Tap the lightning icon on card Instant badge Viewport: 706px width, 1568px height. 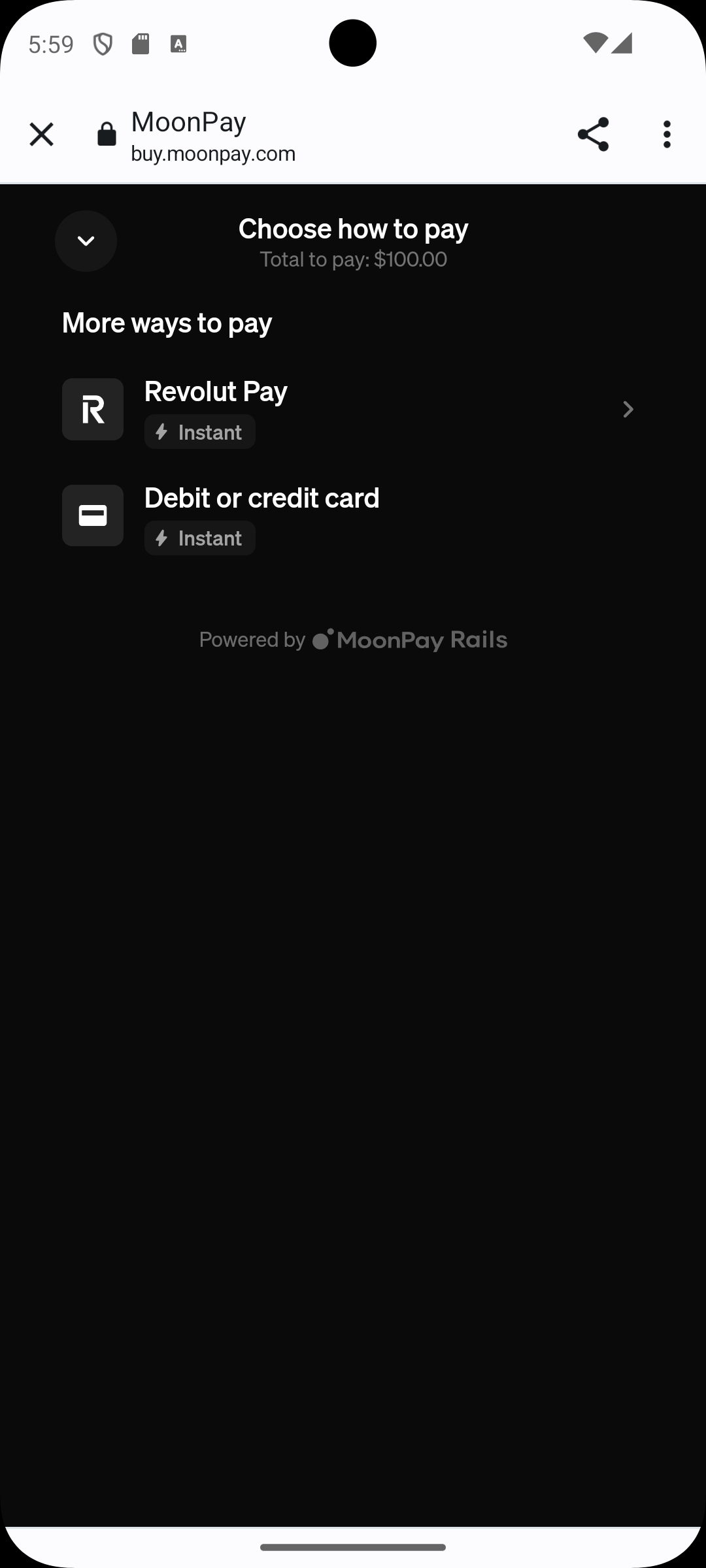(x=161, y=538)
